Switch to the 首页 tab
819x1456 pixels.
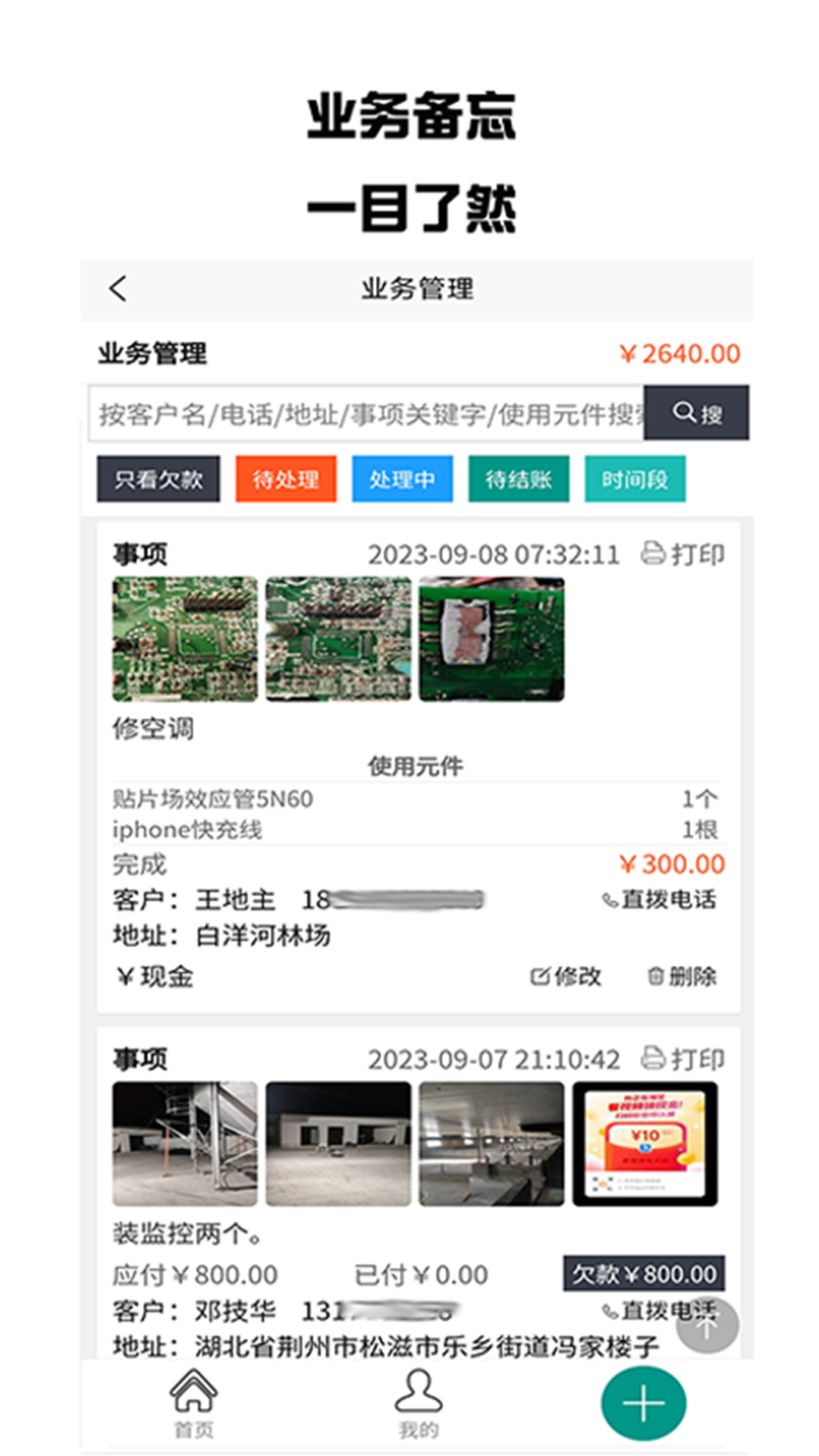pyautogui.click(x=192, y=1410)
